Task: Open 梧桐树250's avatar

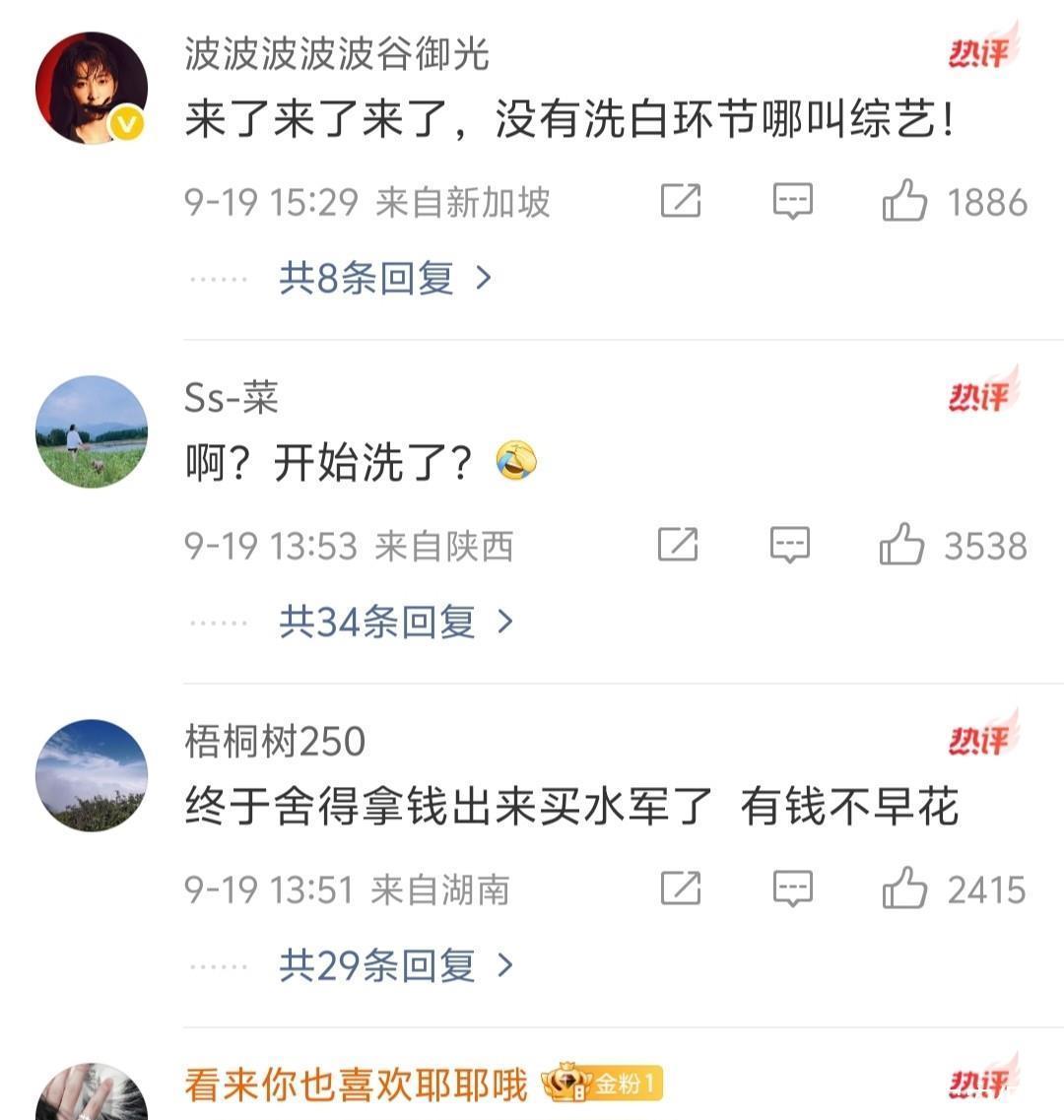Action: click(92, 775)
